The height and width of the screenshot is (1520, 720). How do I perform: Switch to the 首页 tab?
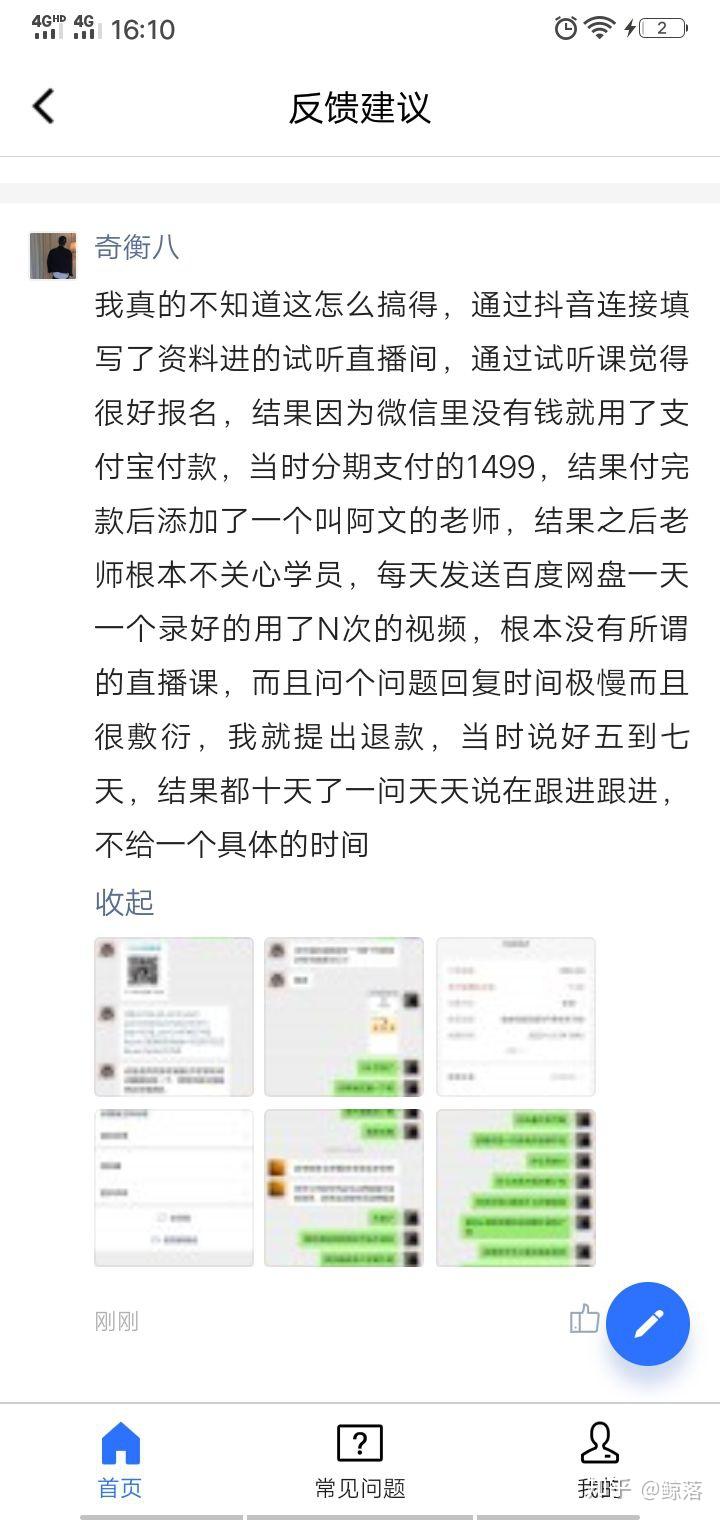(x=120, y=1460)
